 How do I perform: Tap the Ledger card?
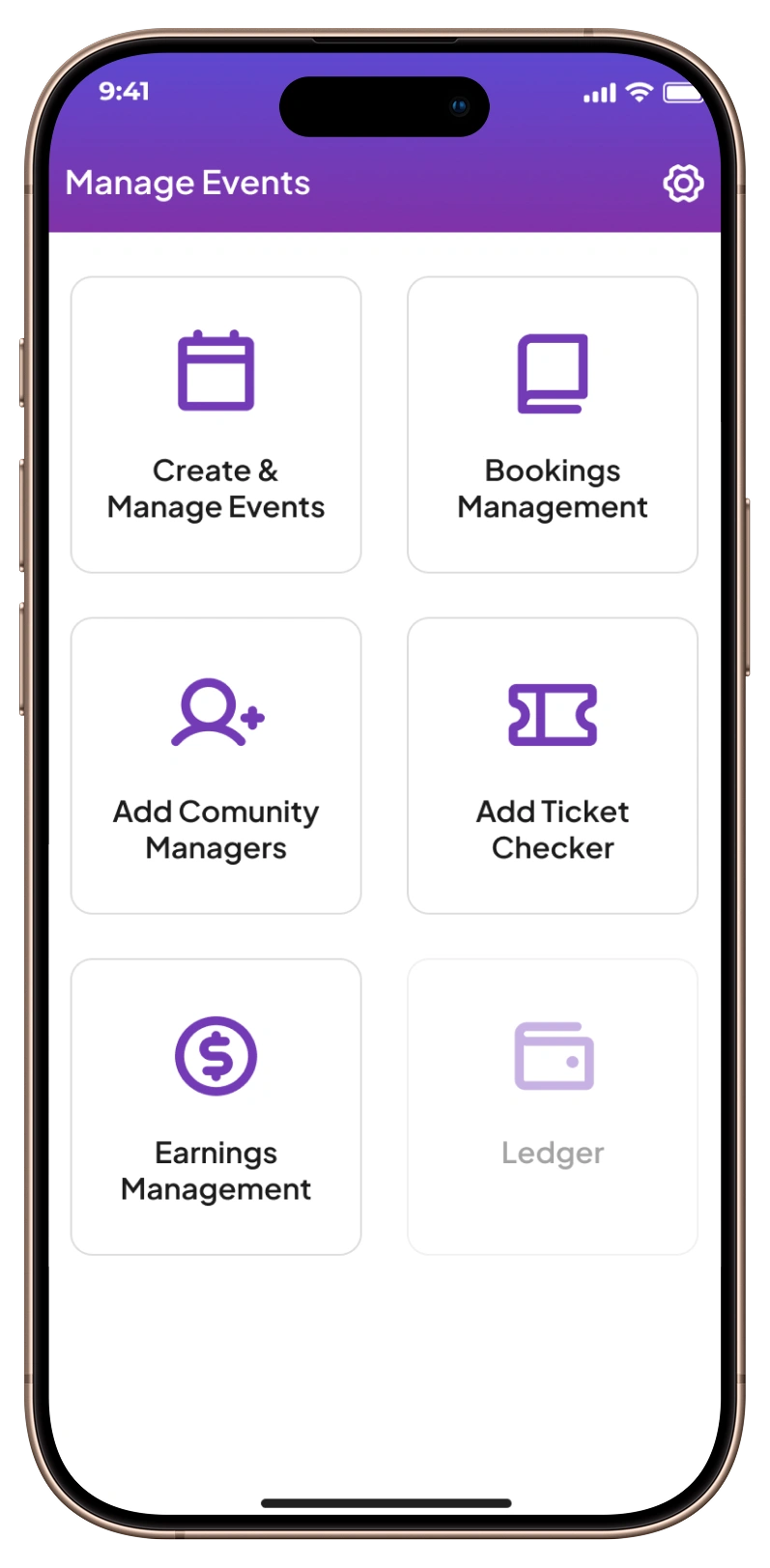point(553,1106)
